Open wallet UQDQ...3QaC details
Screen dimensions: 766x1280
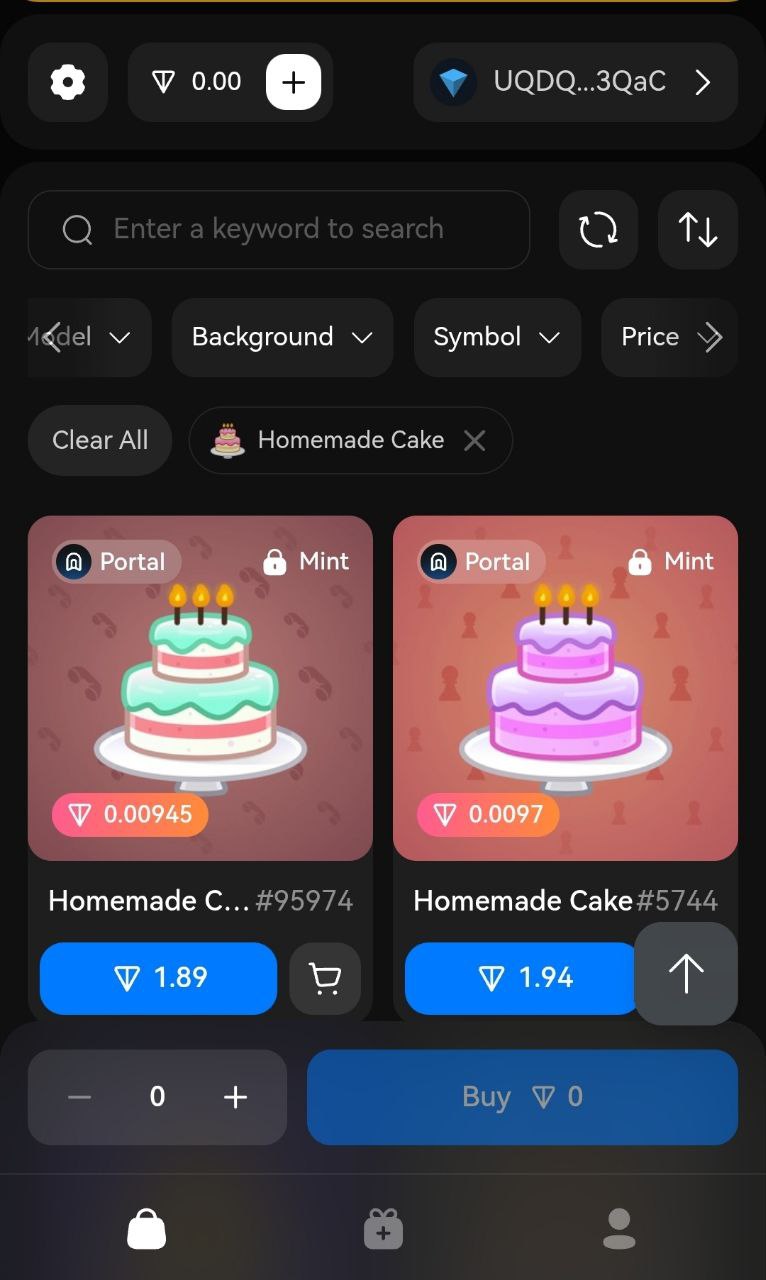click(575, 82)
